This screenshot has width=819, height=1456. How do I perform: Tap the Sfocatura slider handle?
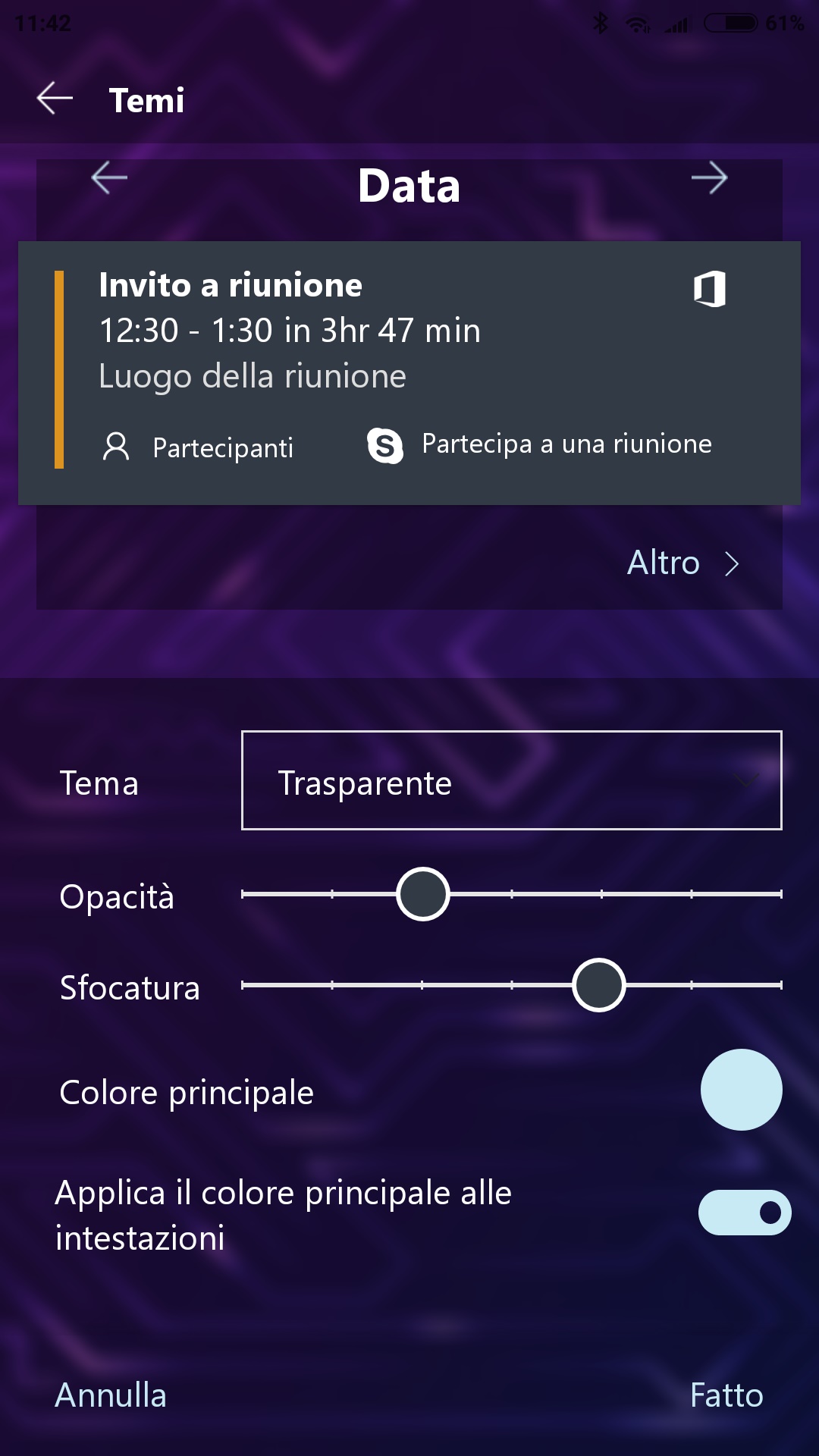point(599,985)
